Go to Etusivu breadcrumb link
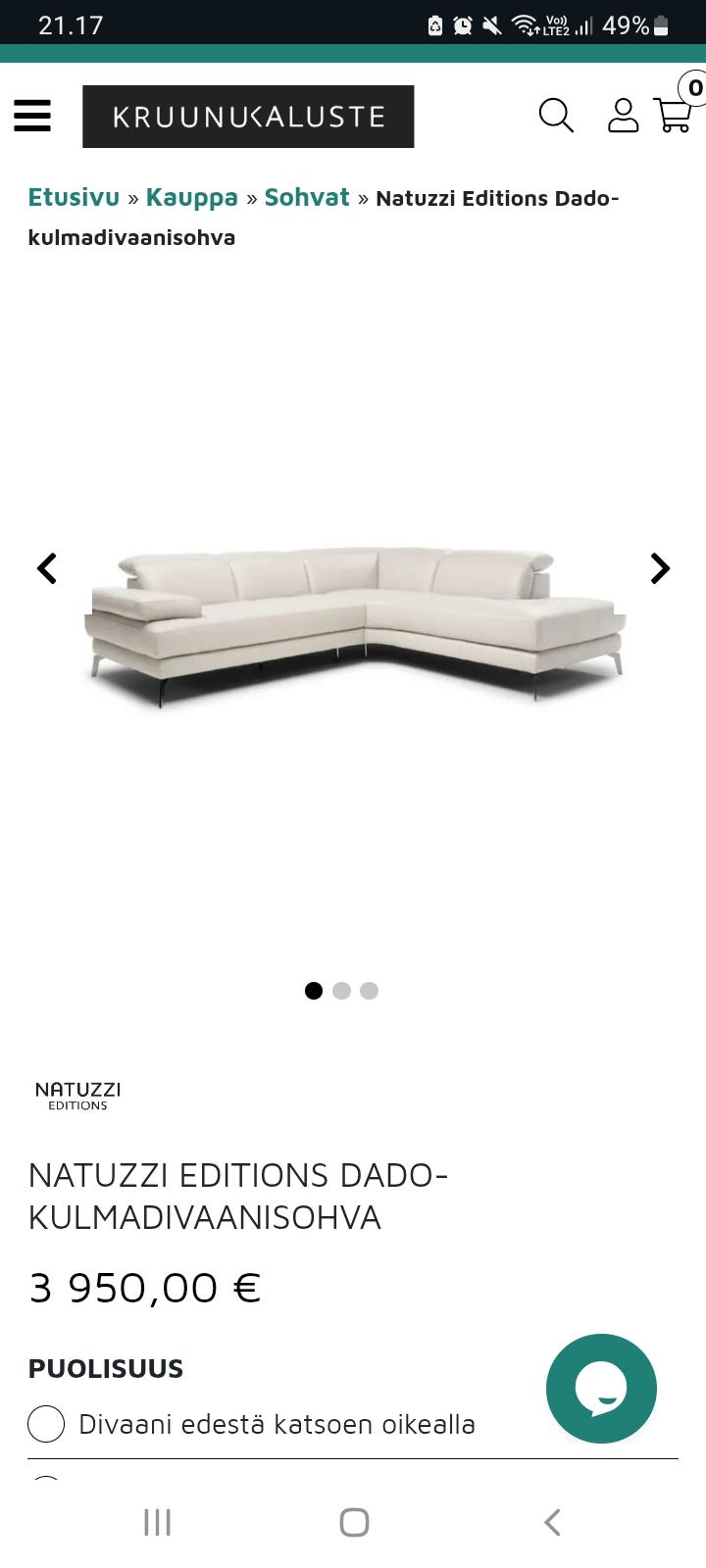The image size is (706, 1568). (x=74, y=197)
